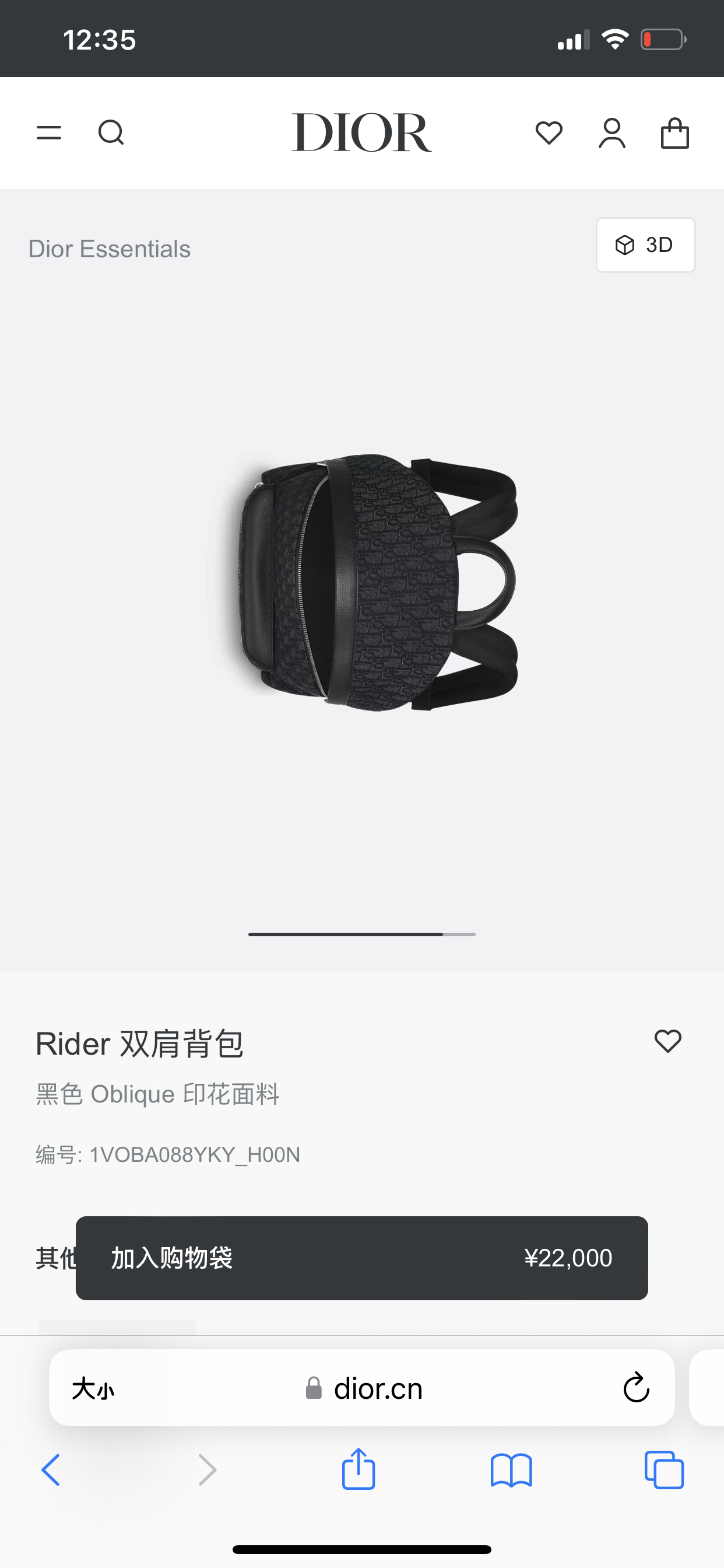This screenshot has height=1568, width=724.
Task: Go back to the previous page
Action: [x=51, y=1470]
